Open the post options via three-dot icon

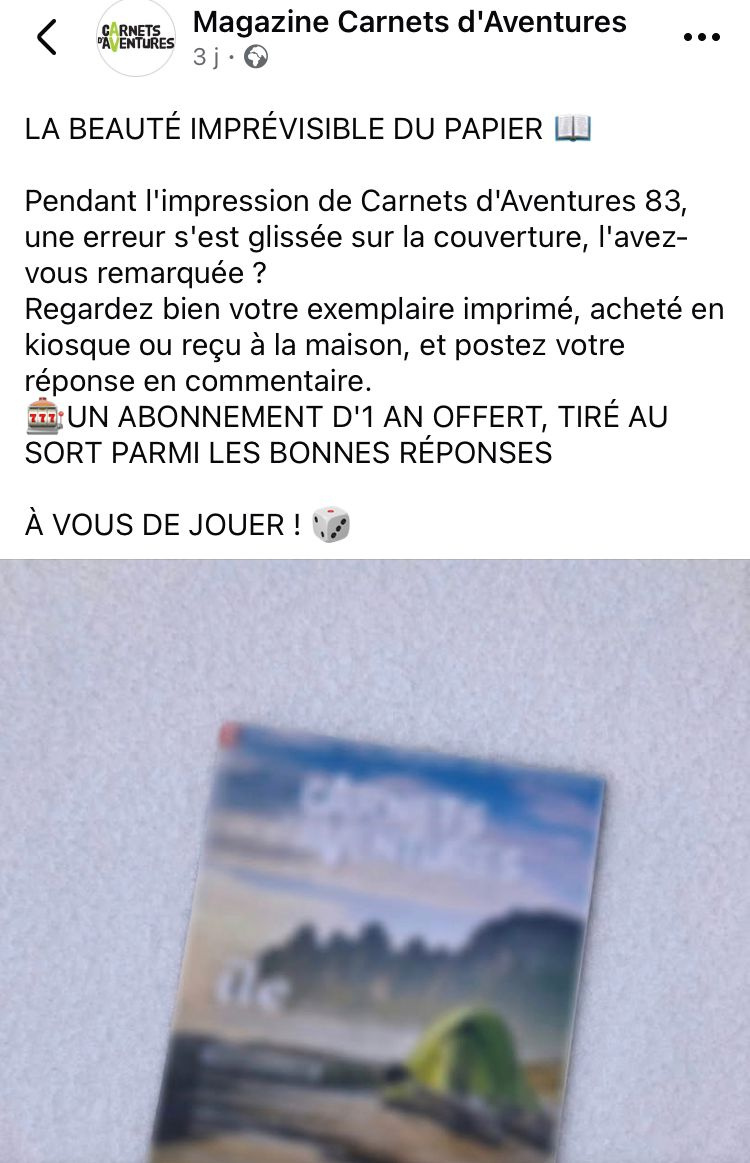click(703, 37)
